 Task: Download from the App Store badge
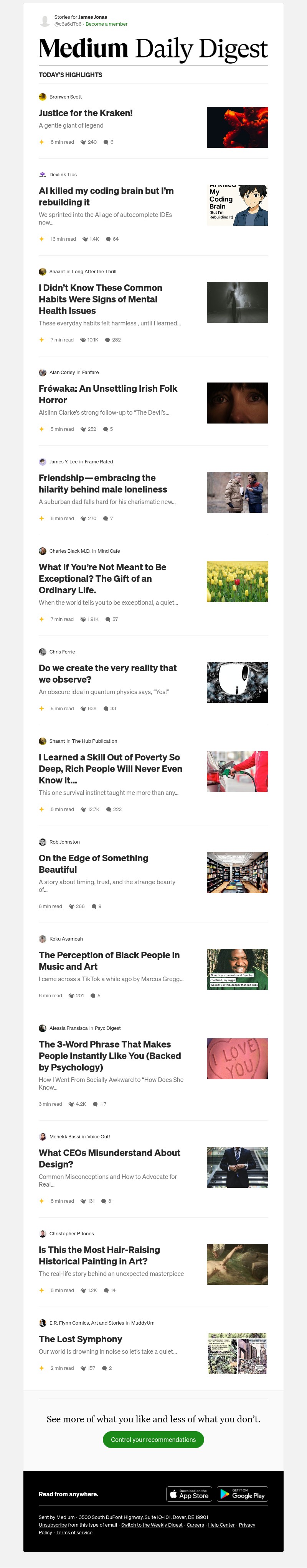(x=189, y=1494)
